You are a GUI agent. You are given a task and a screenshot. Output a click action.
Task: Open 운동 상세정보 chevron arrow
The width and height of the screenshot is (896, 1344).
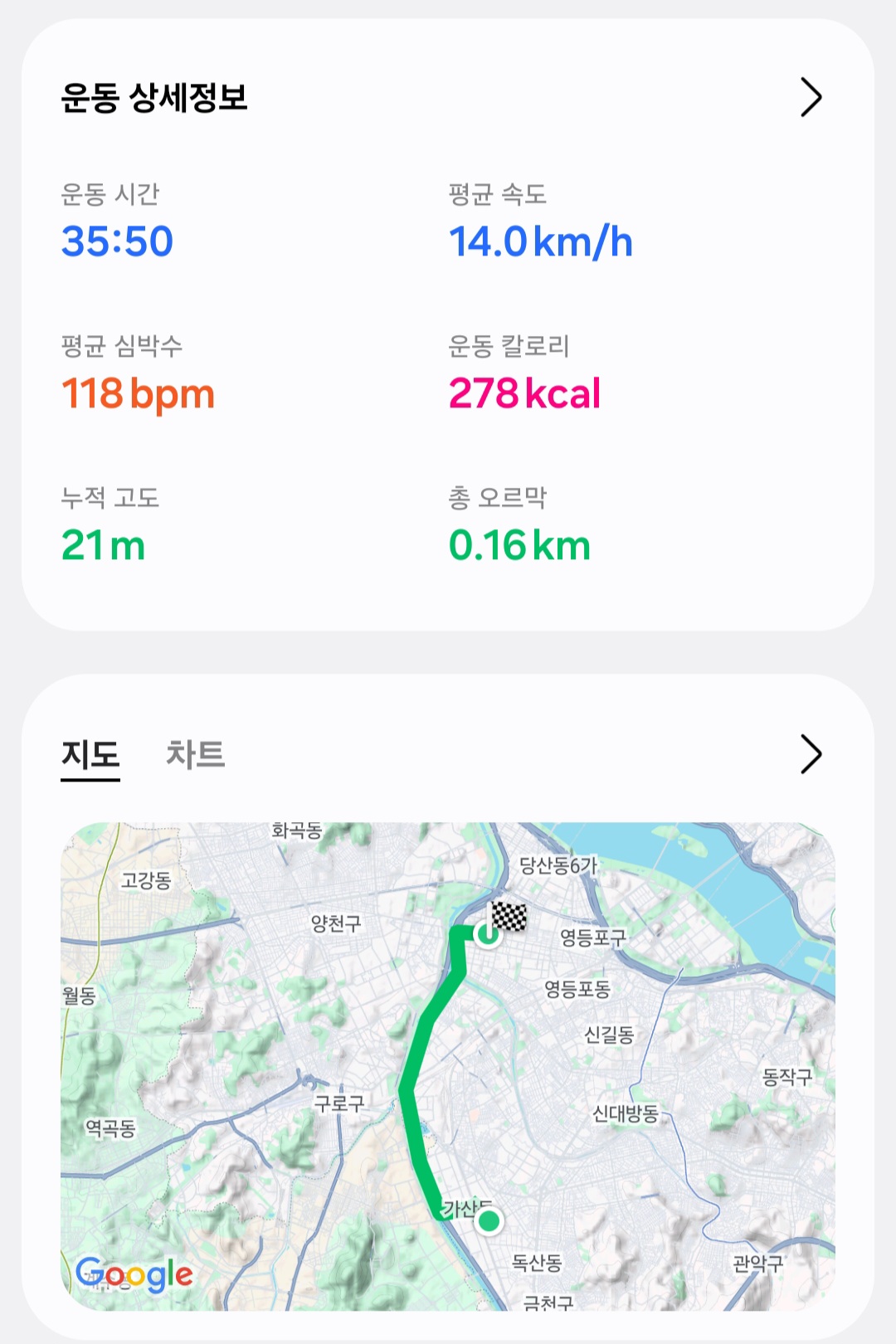811,98
